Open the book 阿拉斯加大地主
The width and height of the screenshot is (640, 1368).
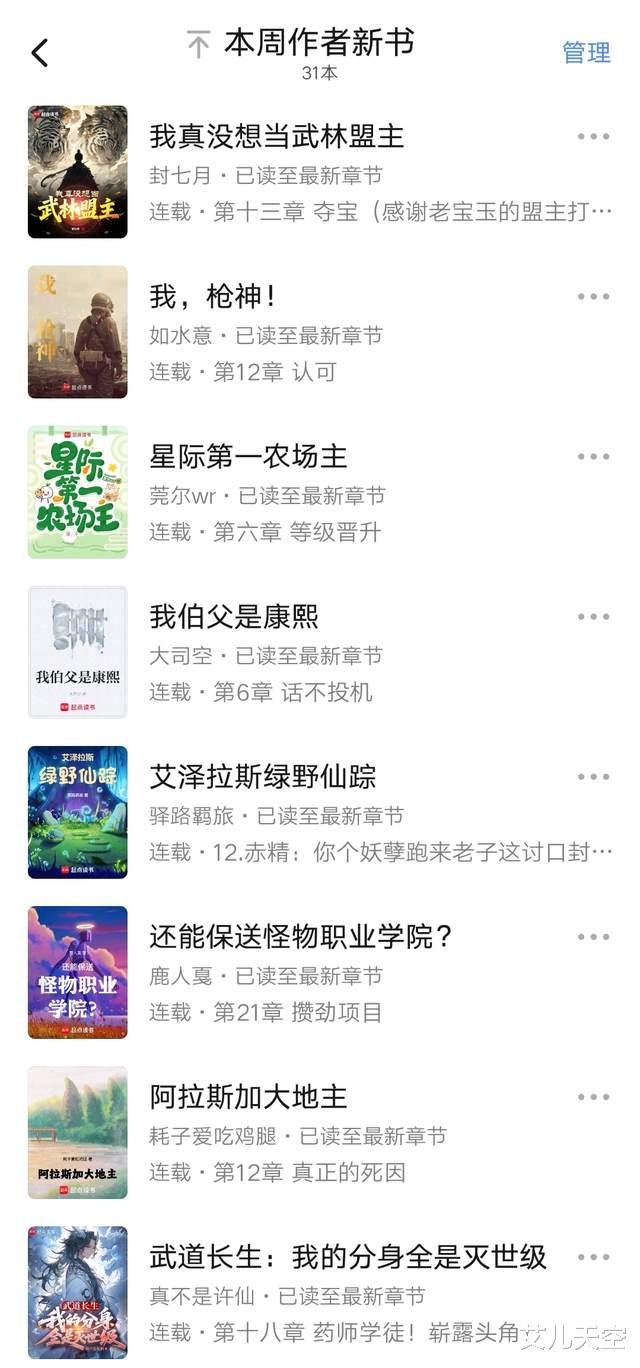coord(248,1096)
